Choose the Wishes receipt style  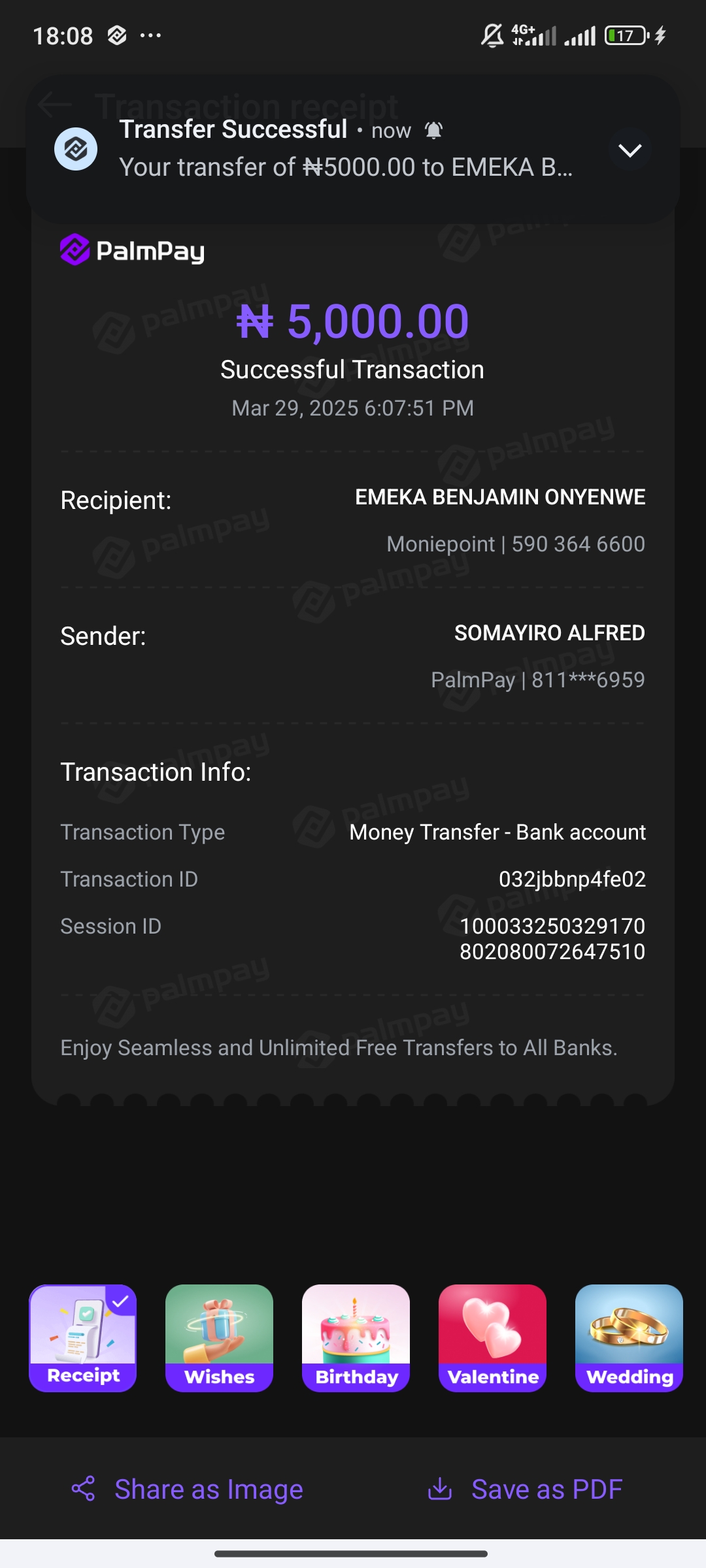pos(219,1338)
